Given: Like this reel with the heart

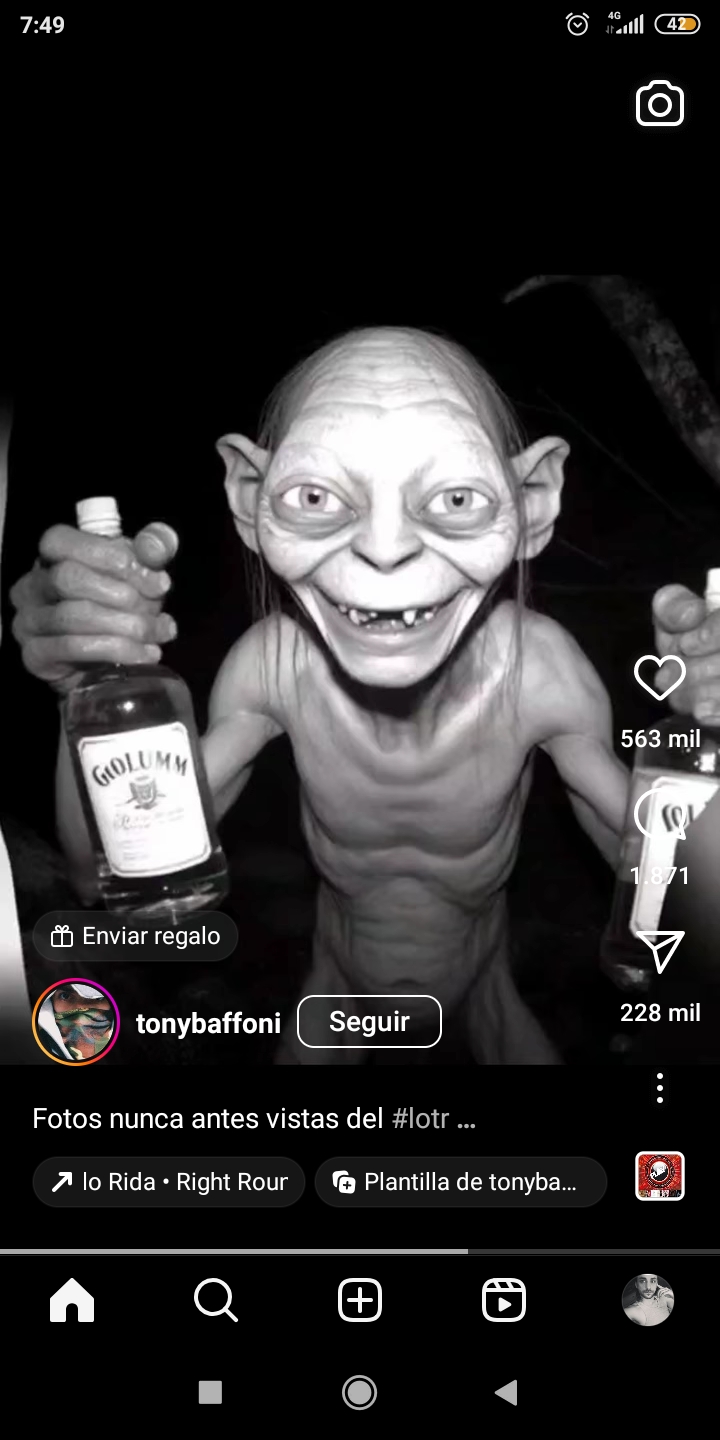Looking at the screenshot, I should coord(660,679).
